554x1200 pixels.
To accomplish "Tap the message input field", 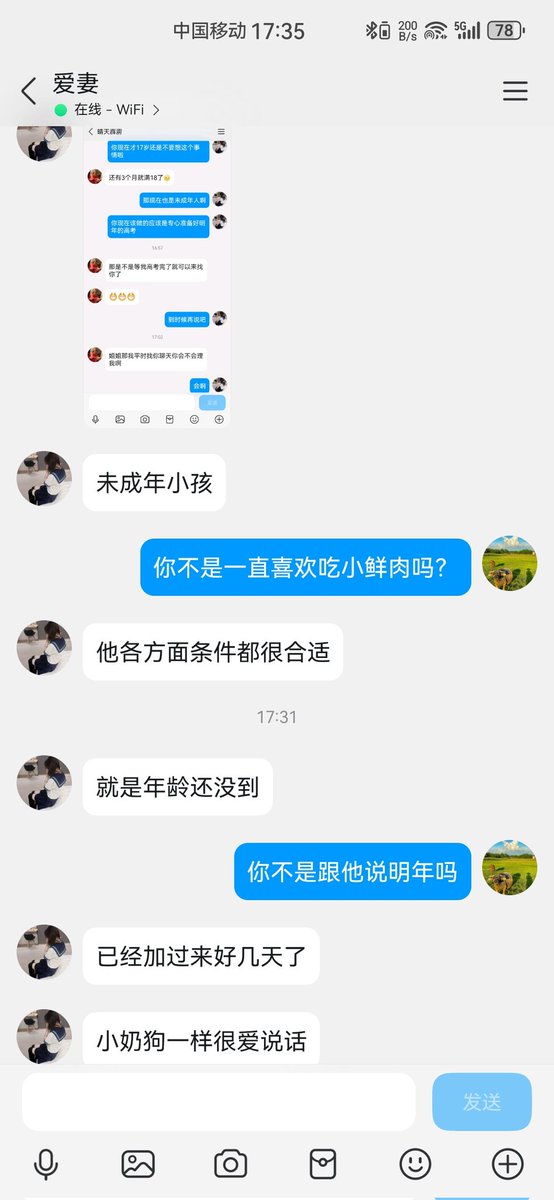I will [218, 1102].
